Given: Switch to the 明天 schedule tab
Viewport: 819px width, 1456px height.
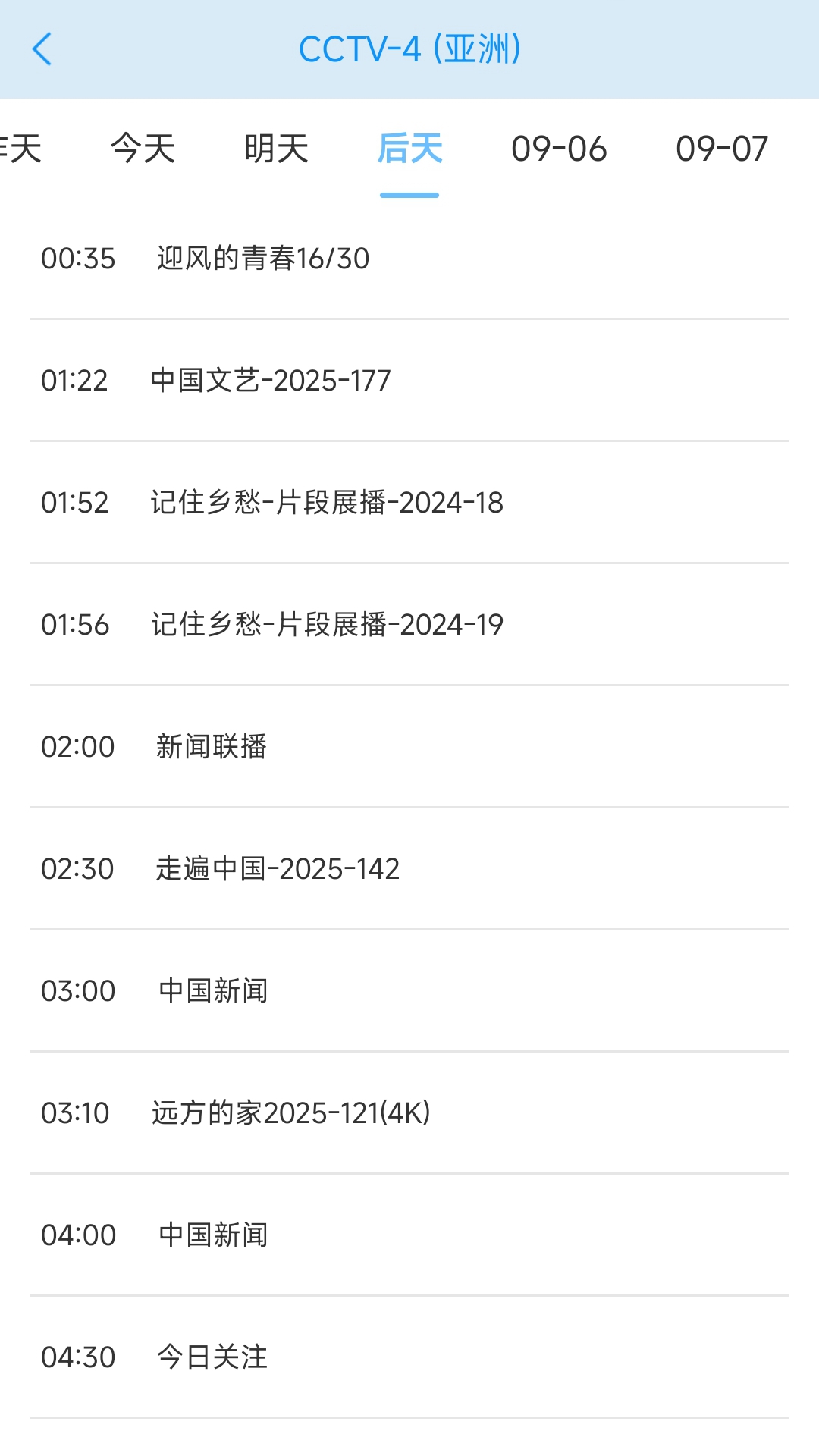Looking at the screenshot, I should pyautogui.click(x=276, y=149).
